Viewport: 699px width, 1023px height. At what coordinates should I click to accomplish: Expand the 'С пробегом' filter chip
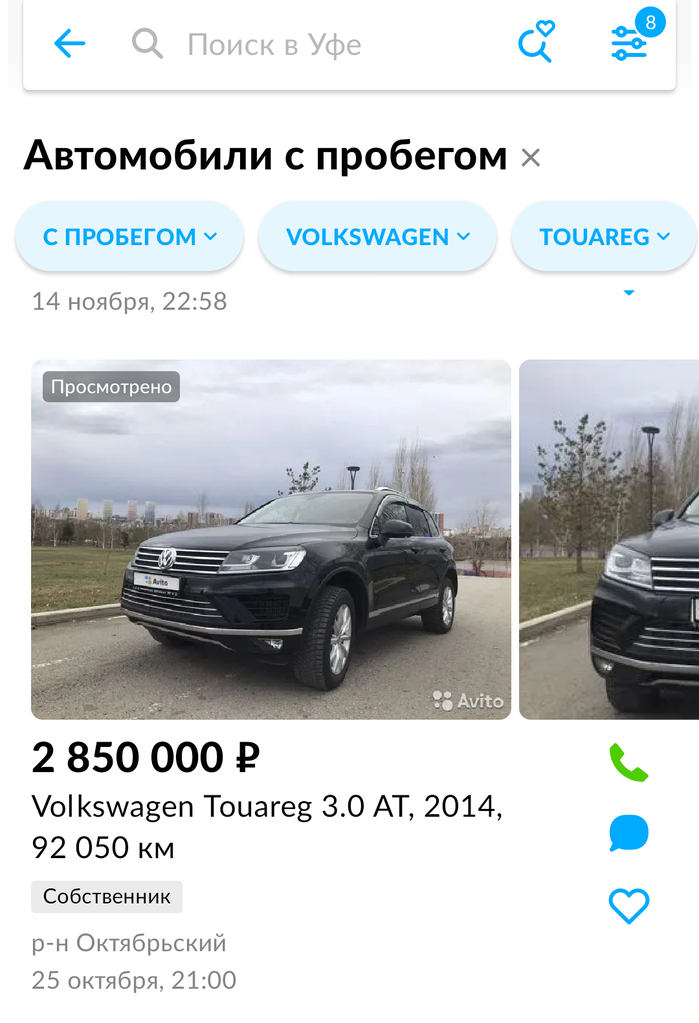[130, 237]
